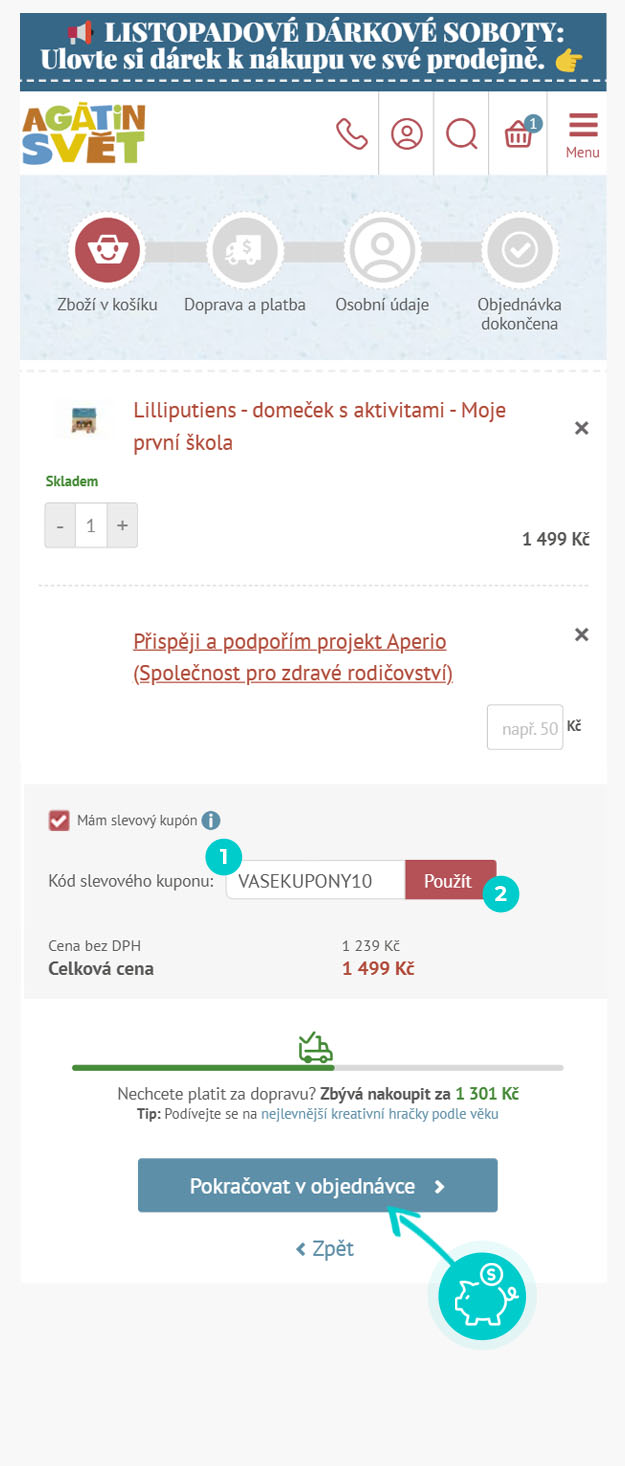Open the Listopadové dárkové soboty banner

point(312,47)
